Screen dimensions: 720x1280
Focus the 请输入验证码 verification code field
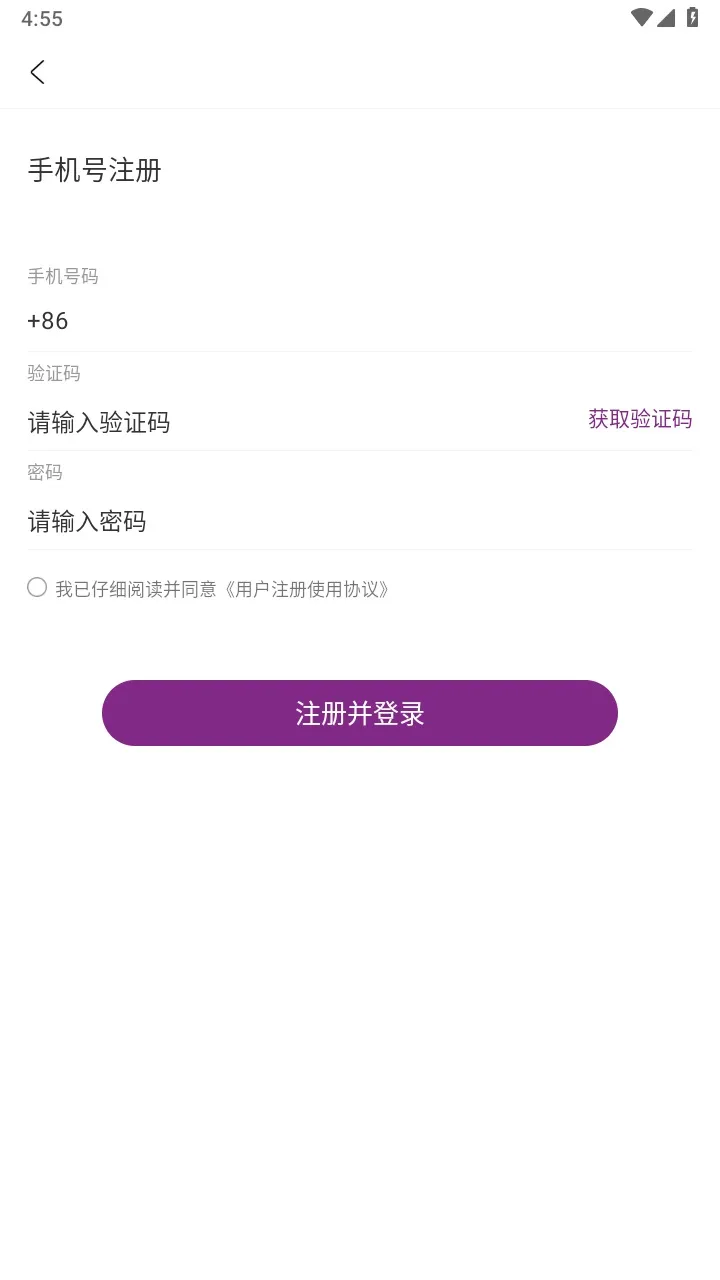(x=300, y=422)
